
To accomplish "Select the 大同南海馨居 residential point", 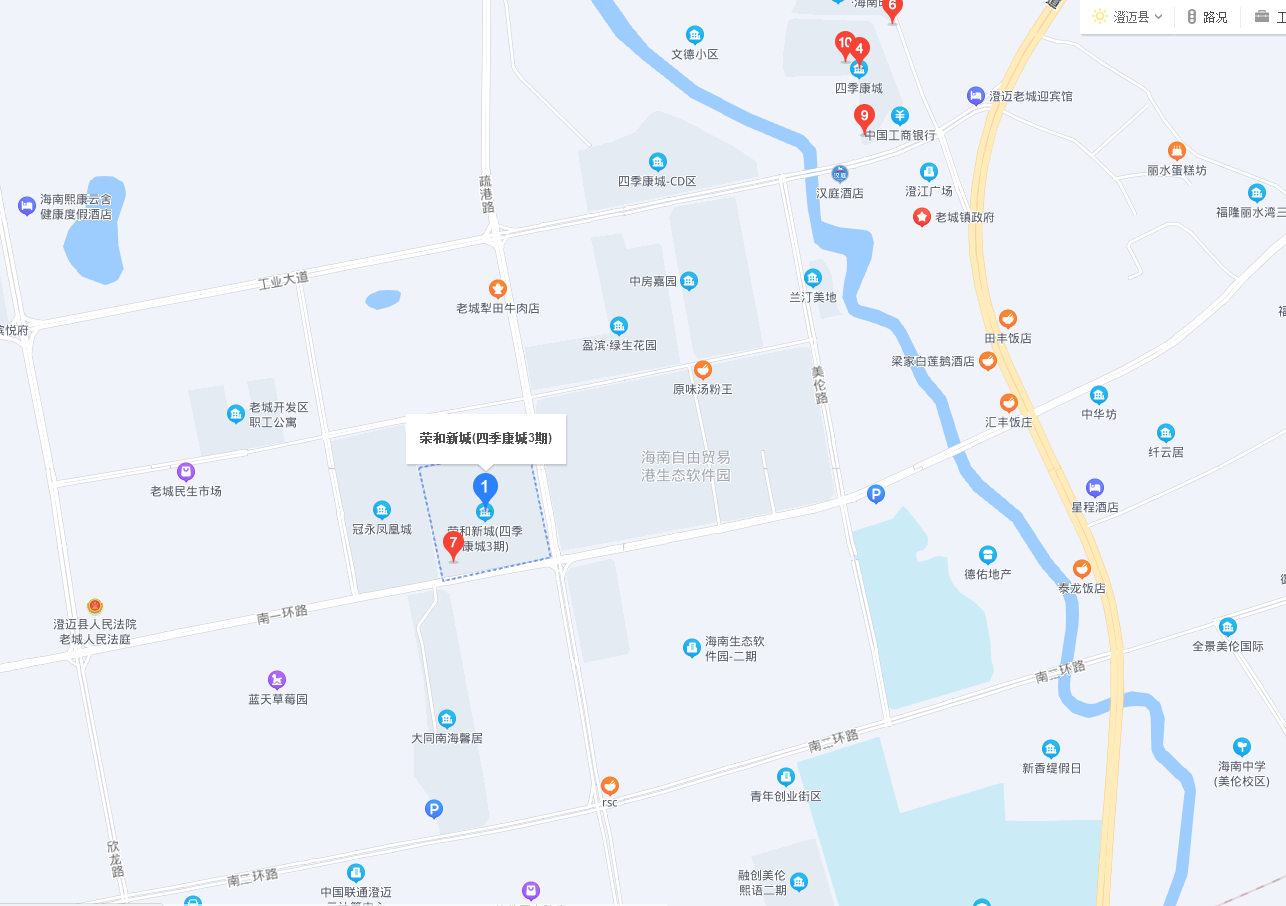I will (x=447, y=719).
